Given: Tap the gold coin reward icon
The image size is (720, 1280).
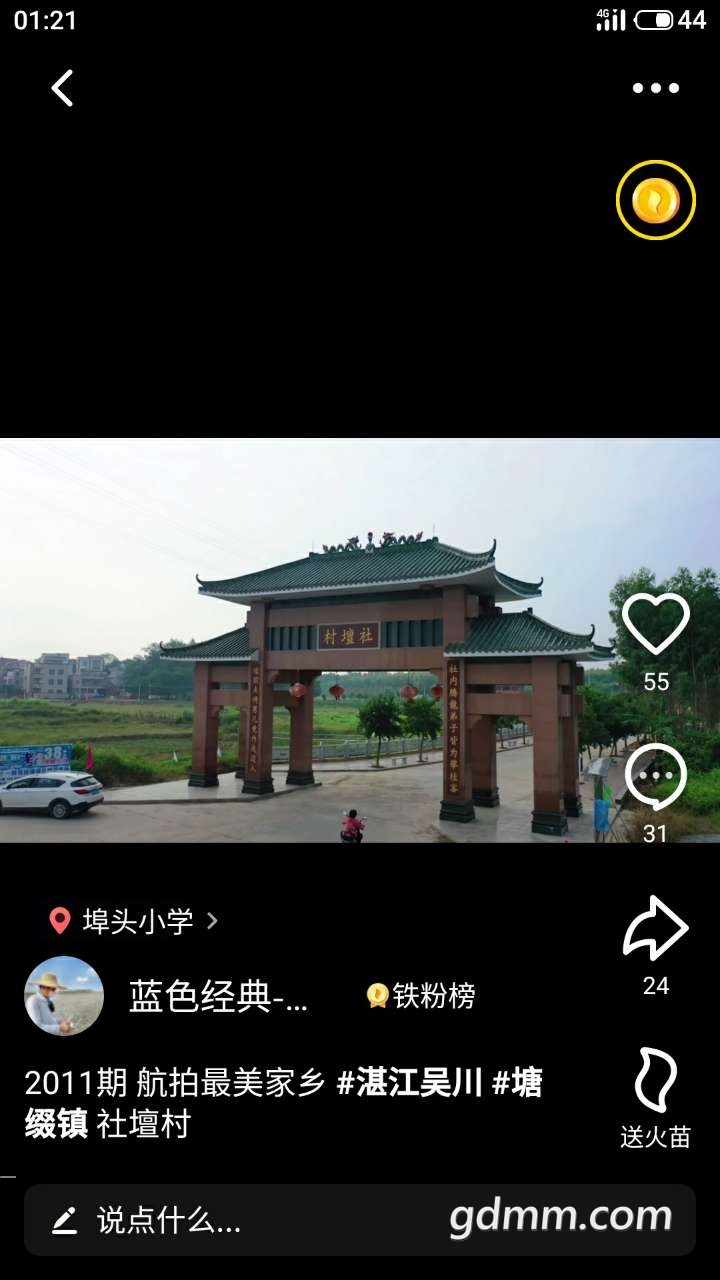Looking at the screenshot, I should point(656,200).
